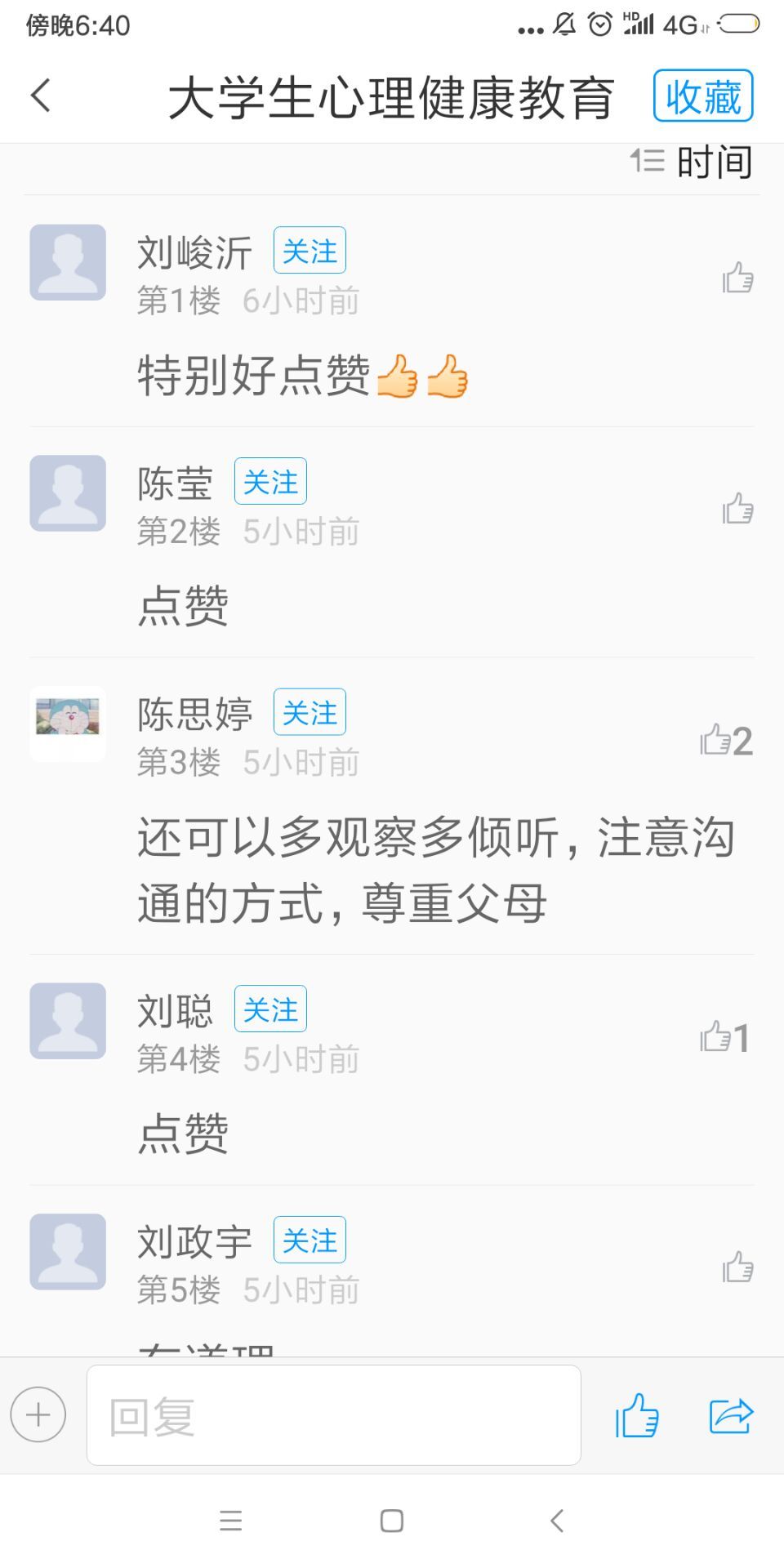The height and width of the screenshot is (1568, 784).
Task: Follow 刘聪 with the 关注 button
Action: [x=270, y=1009]
